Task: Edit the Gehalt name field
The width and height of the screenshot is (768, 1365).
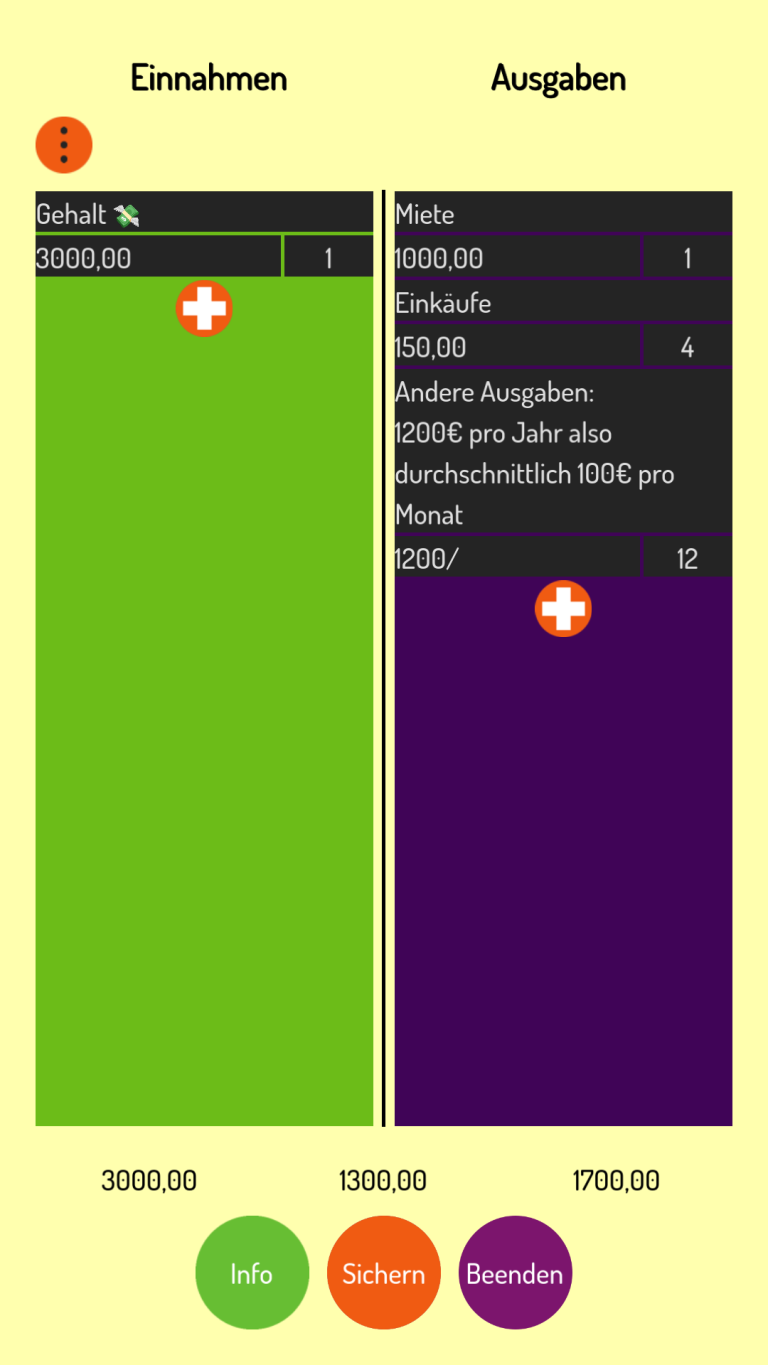Action: click(204, 214)
